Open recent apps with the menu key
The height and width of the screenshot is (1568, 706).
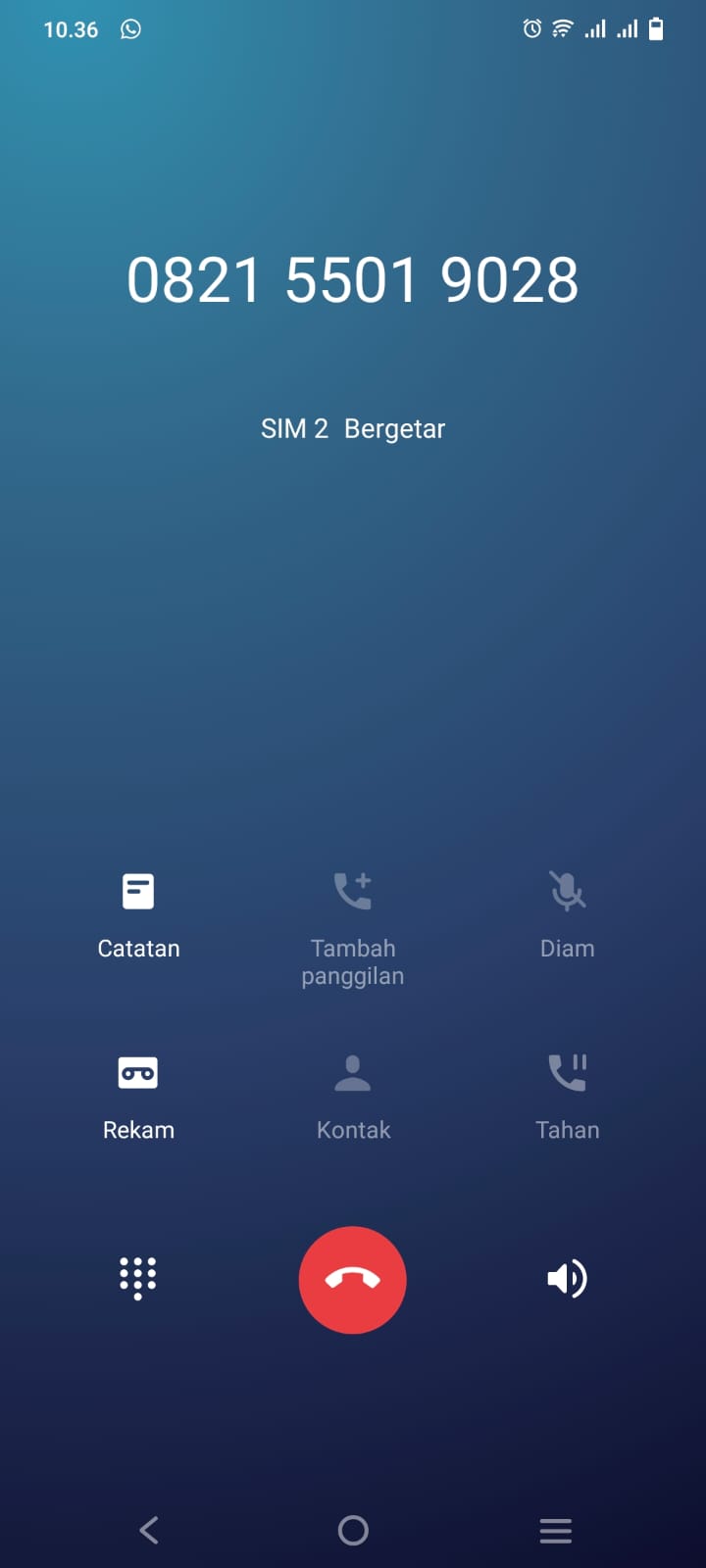556,1530
